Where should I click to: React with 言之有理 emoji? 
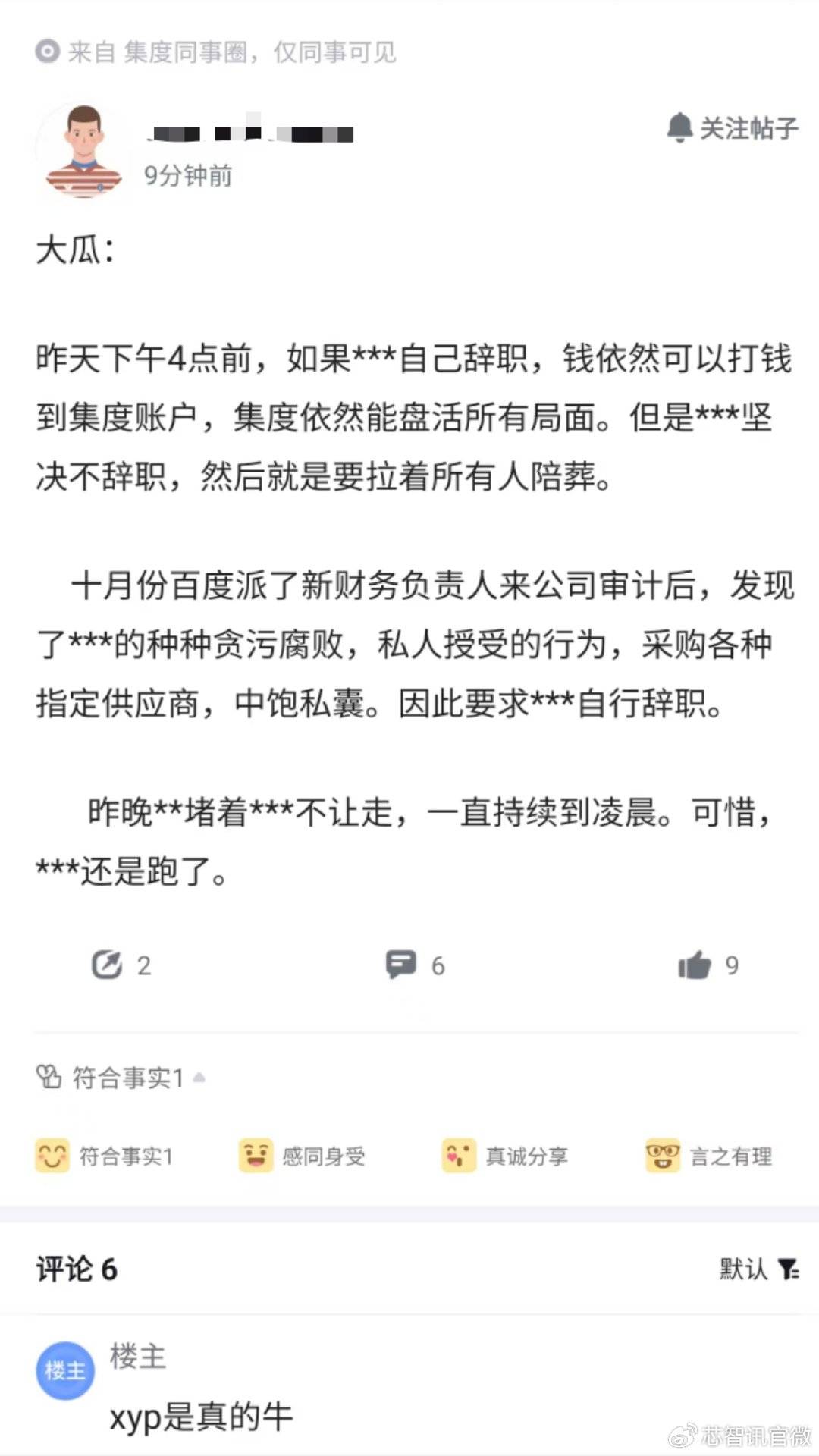click(709, 1156)
